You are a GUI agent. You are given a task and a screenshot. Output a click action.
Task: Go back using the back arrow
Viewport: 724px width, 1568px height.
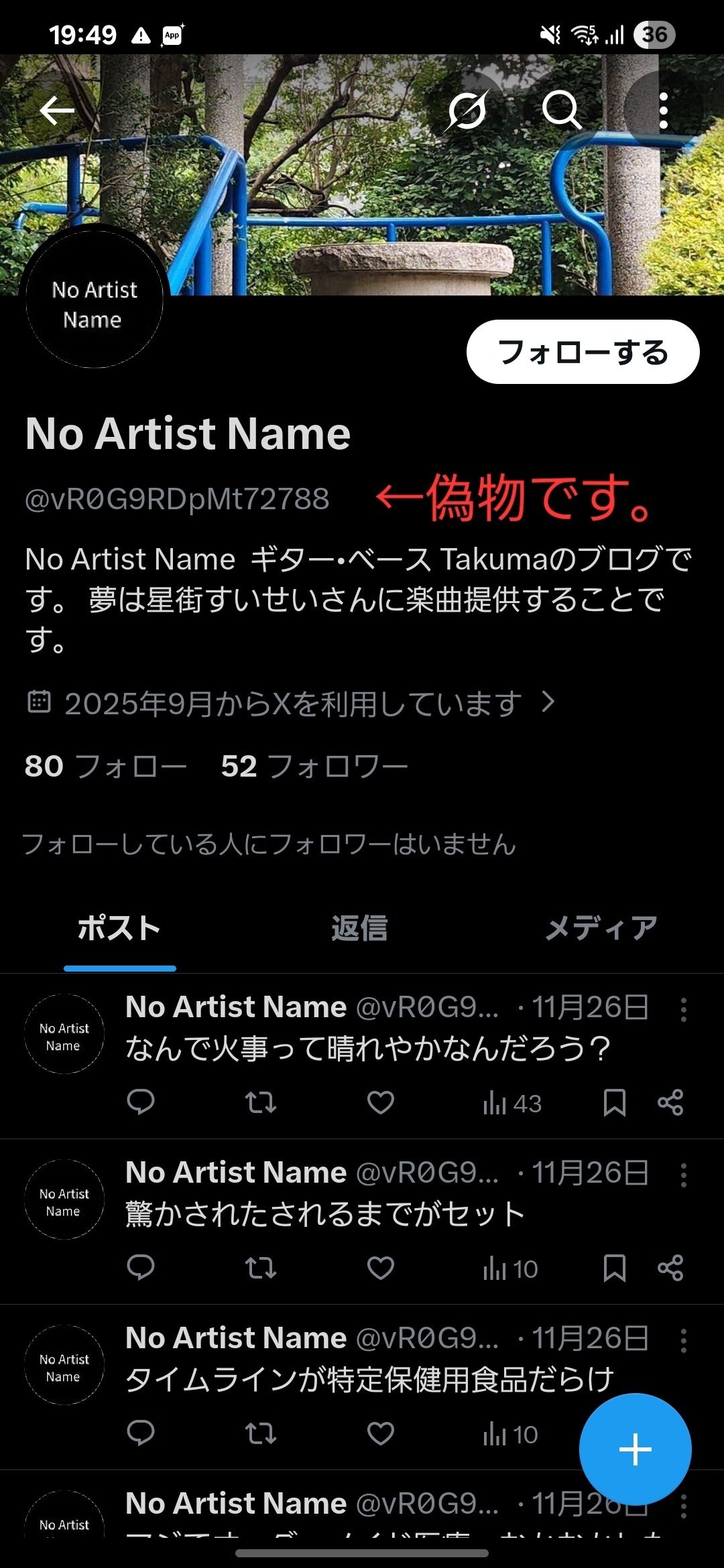coord(56,111)
